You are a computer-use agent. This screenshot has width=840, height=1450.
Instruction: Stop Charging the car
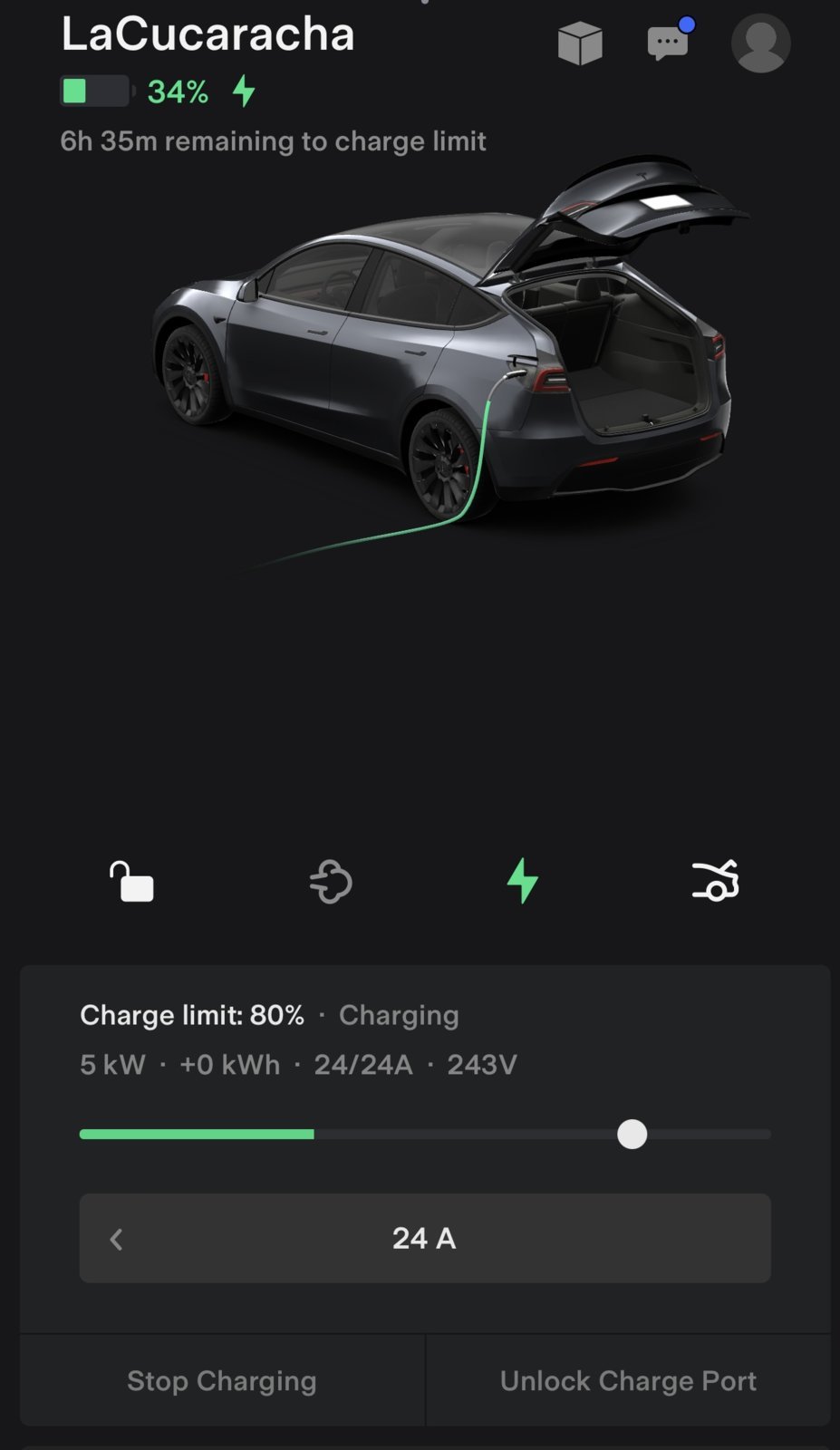point(222,1380)
